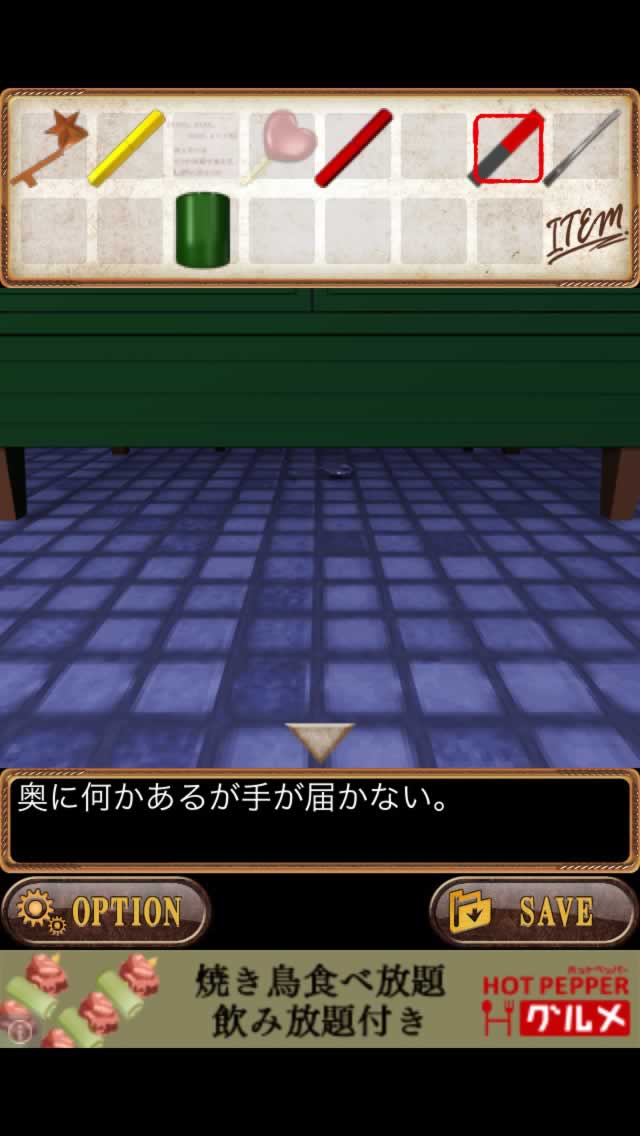This screenshot has height=1136, width=640.
Task: Select the red stick item
Action: click(x=354, y=147)
